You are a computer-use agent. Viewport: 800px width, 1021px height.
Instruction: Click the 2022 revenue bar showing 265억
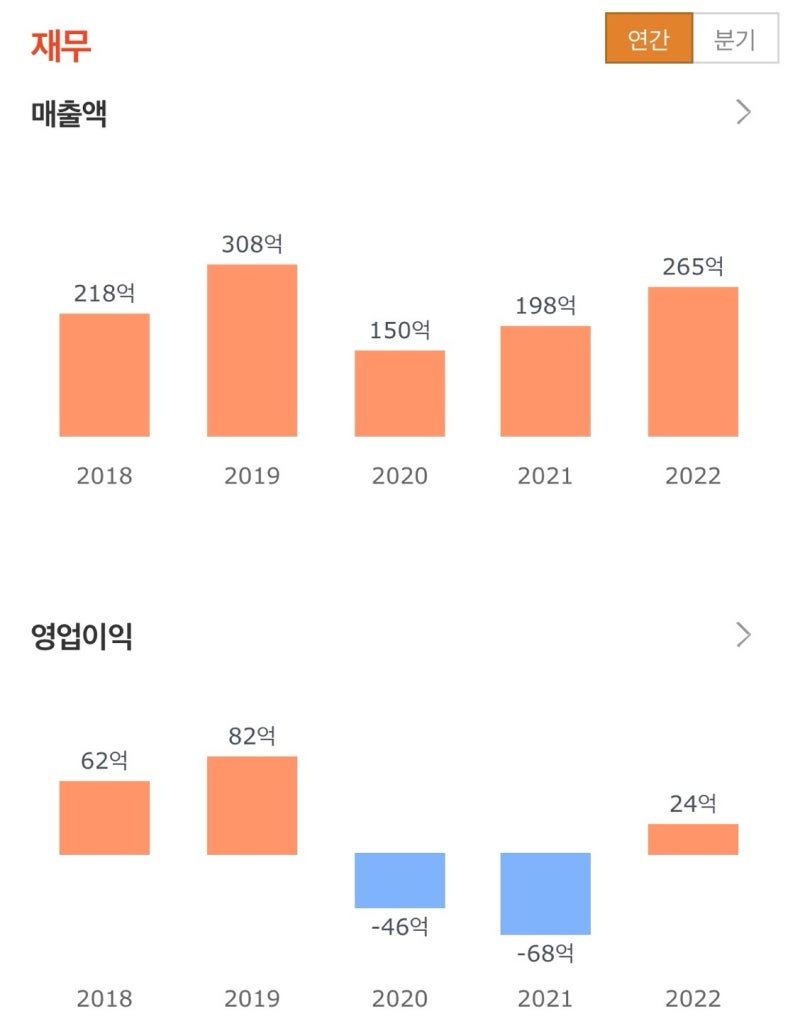(x=692, y=361)
